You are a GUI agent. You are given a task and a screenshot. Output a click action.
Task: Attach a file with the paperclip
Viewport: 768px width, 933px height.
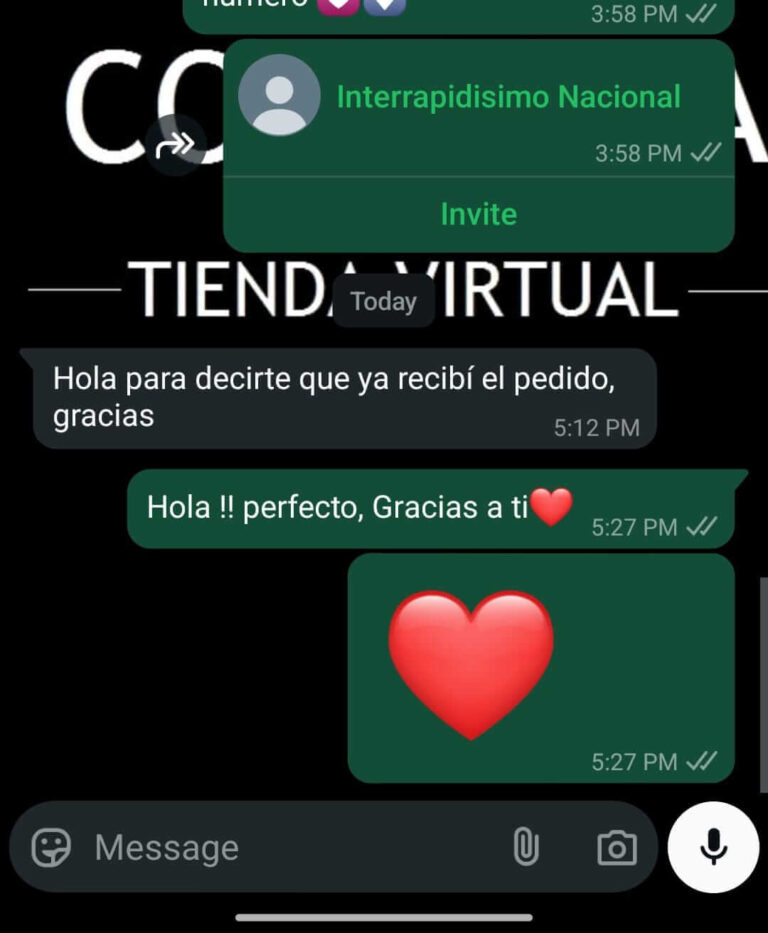click(x=526, y=848)
